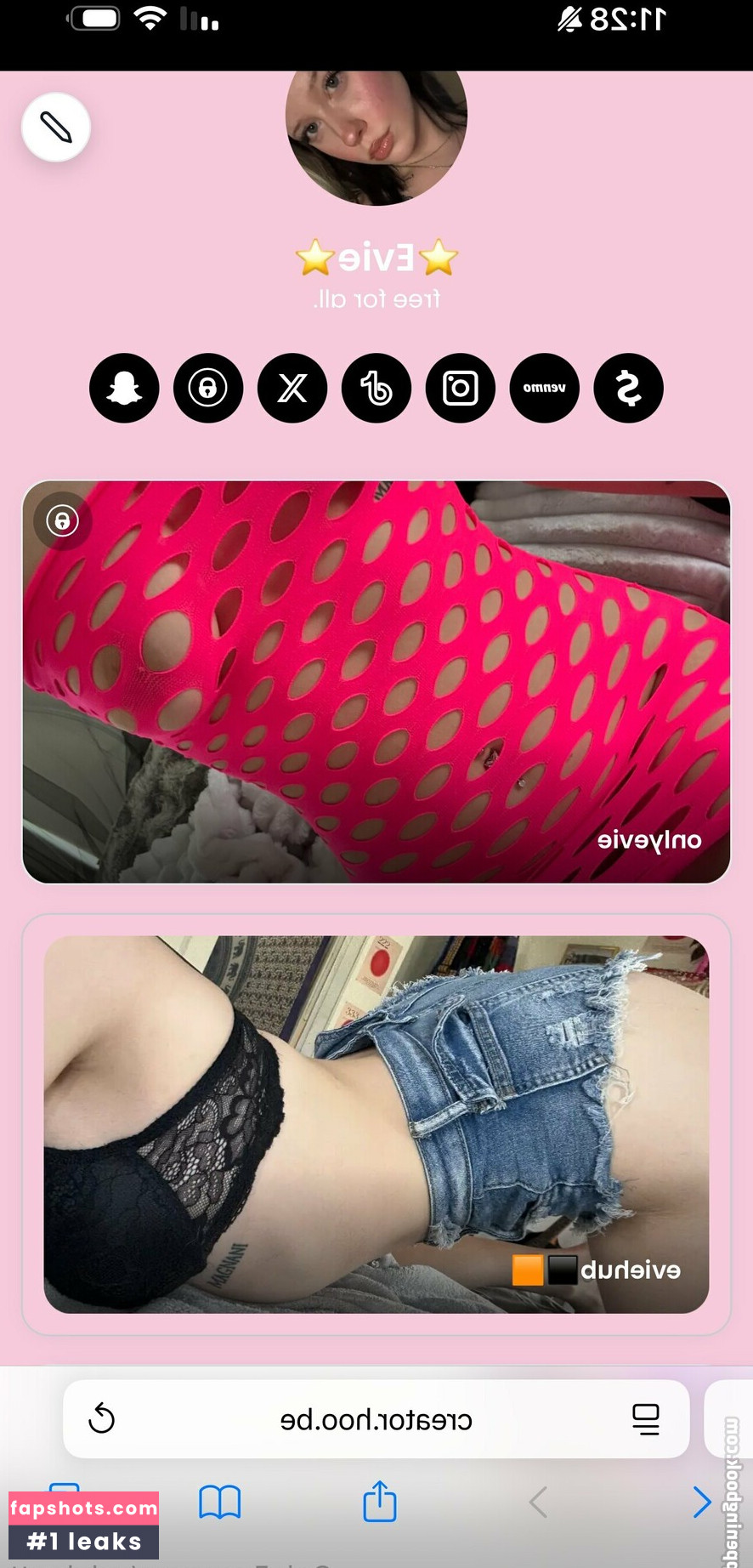Tap the pencil edit button
753x1568 pixels.
(56, 128)
